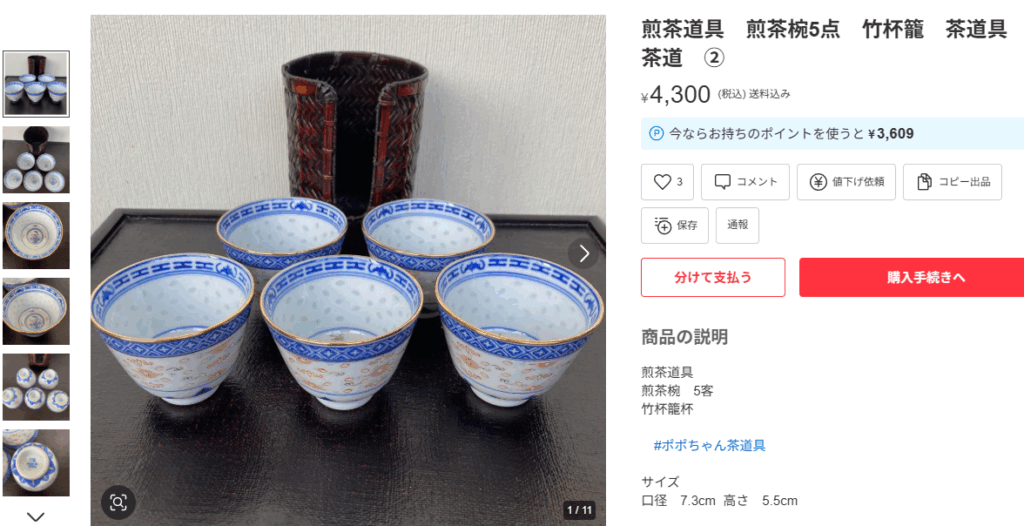The image size is (1024, 526).
Task: Open the #ポポちゃん茶道具 hashtag link
Action: [x=709, y=445]
